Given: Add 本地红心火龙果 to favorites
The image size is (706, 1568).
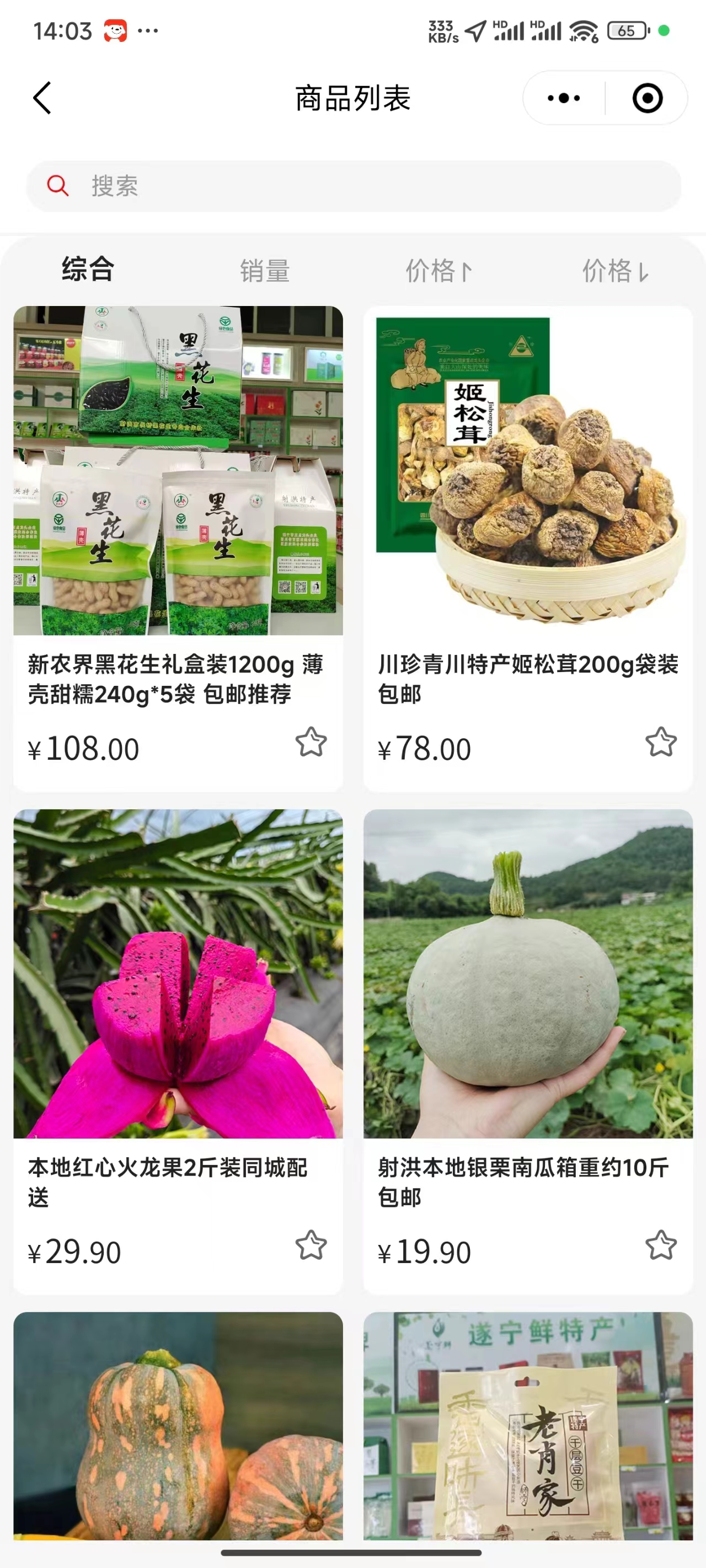Looking at the screenshot, I should (311, 1245).
